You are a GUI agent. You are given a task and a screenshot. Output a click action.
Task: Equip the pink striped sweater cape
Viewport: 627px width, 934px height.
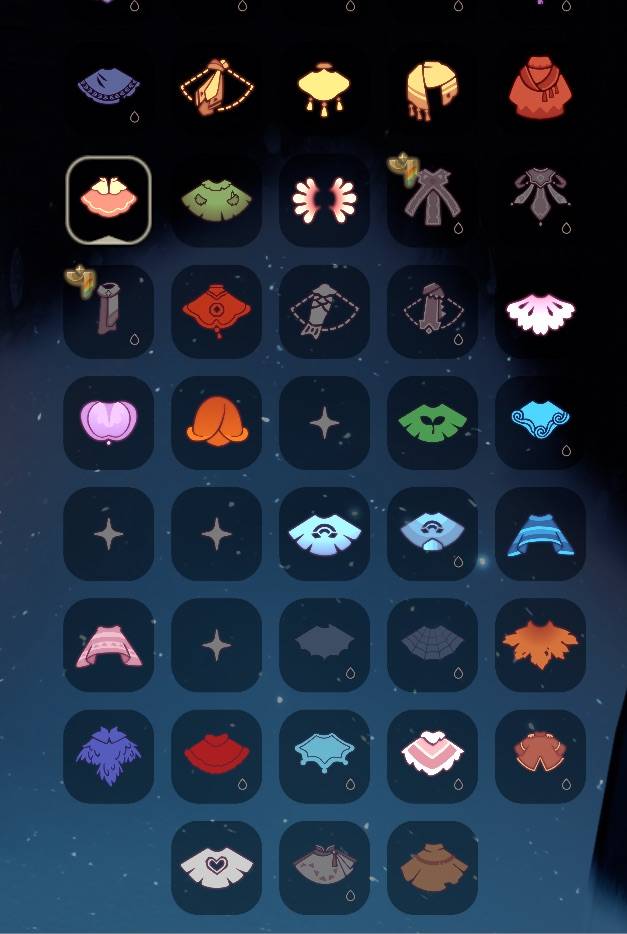click(108, 645)
